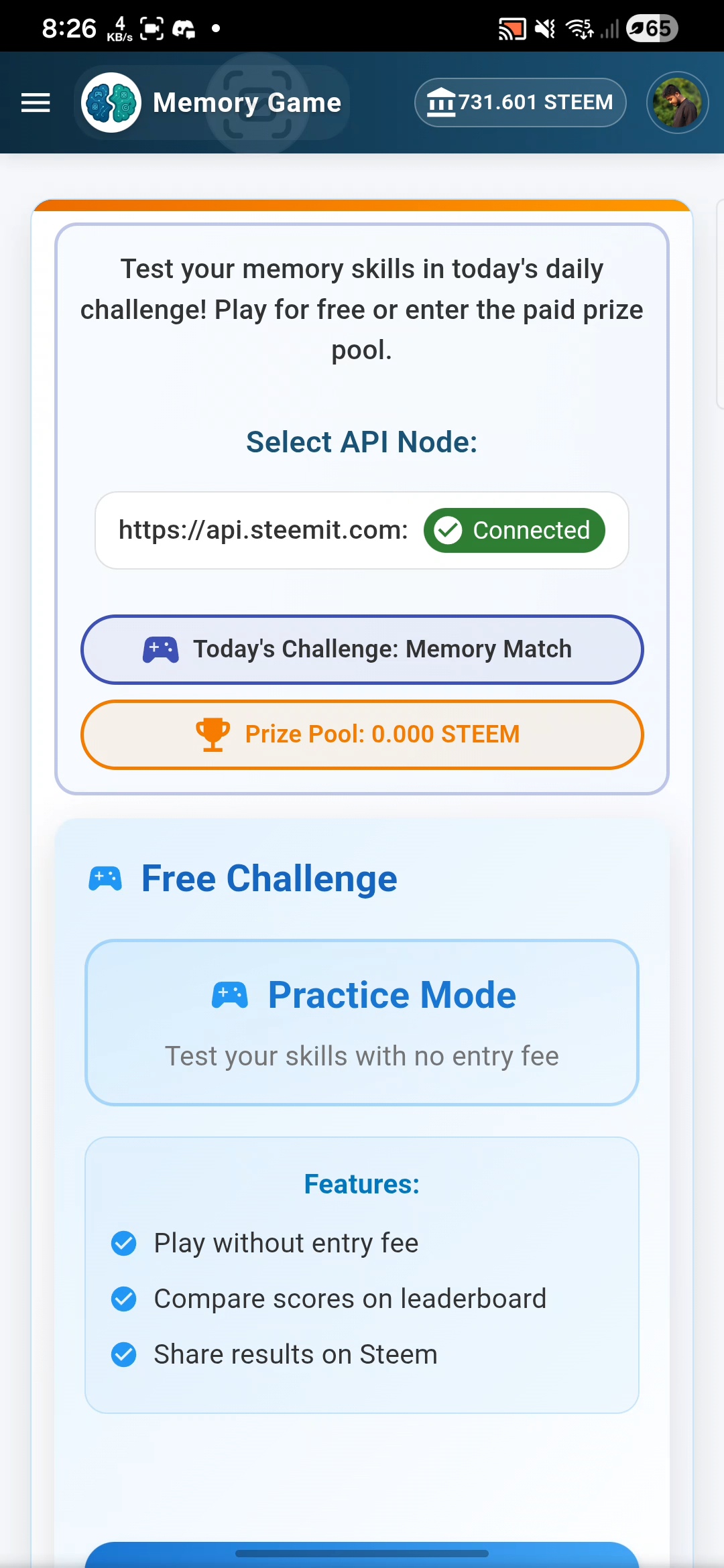Open the profile avatar menu
The image size is (724, 1568).
pyautogui.click(x=677, y=103)
